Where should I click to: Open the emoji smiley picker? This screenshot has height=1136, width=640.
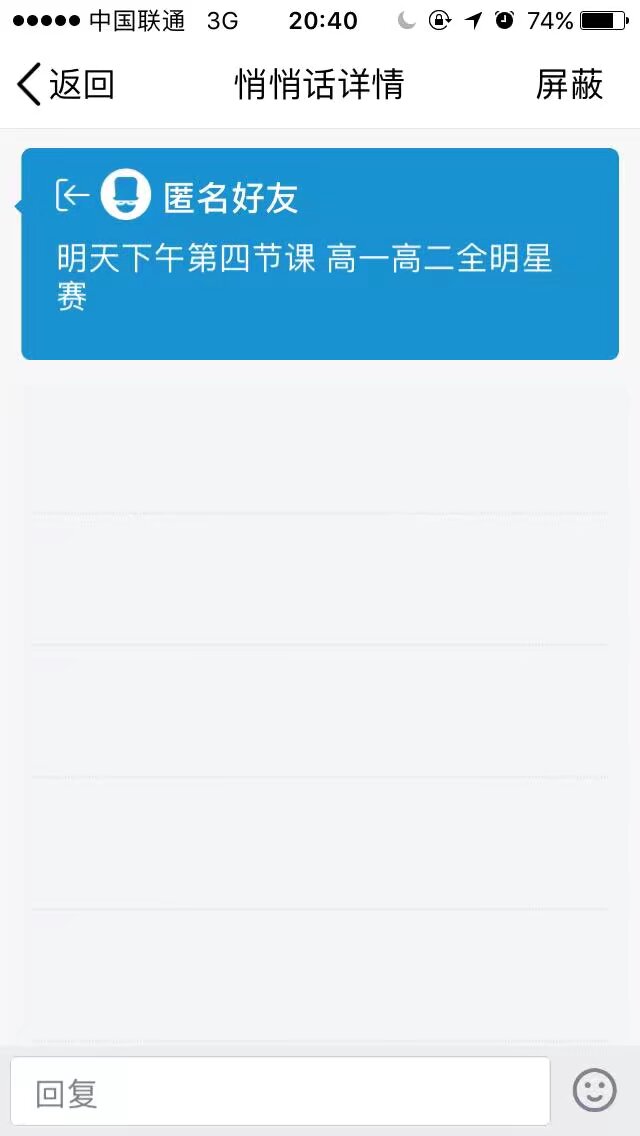tap(594, 1091)
